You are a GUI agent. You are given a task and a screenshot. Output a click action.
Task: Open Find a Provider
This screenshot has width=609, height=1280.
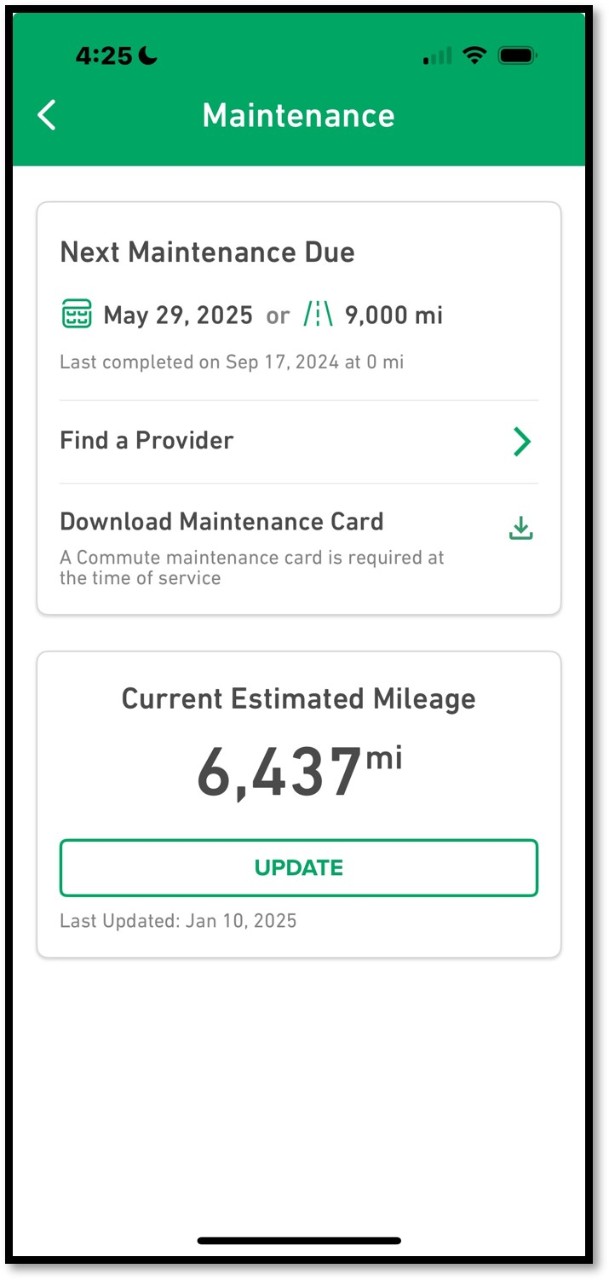click(x=298, y=441)
